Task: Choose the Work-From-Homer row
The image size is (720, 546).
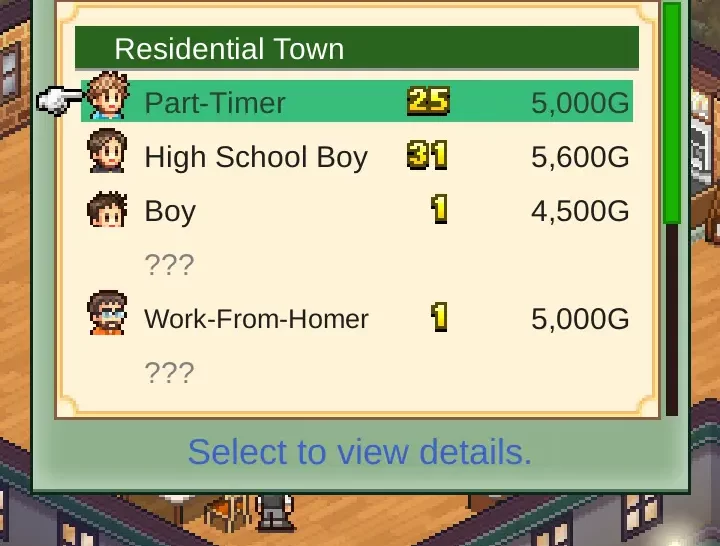Action: (356, 319)
